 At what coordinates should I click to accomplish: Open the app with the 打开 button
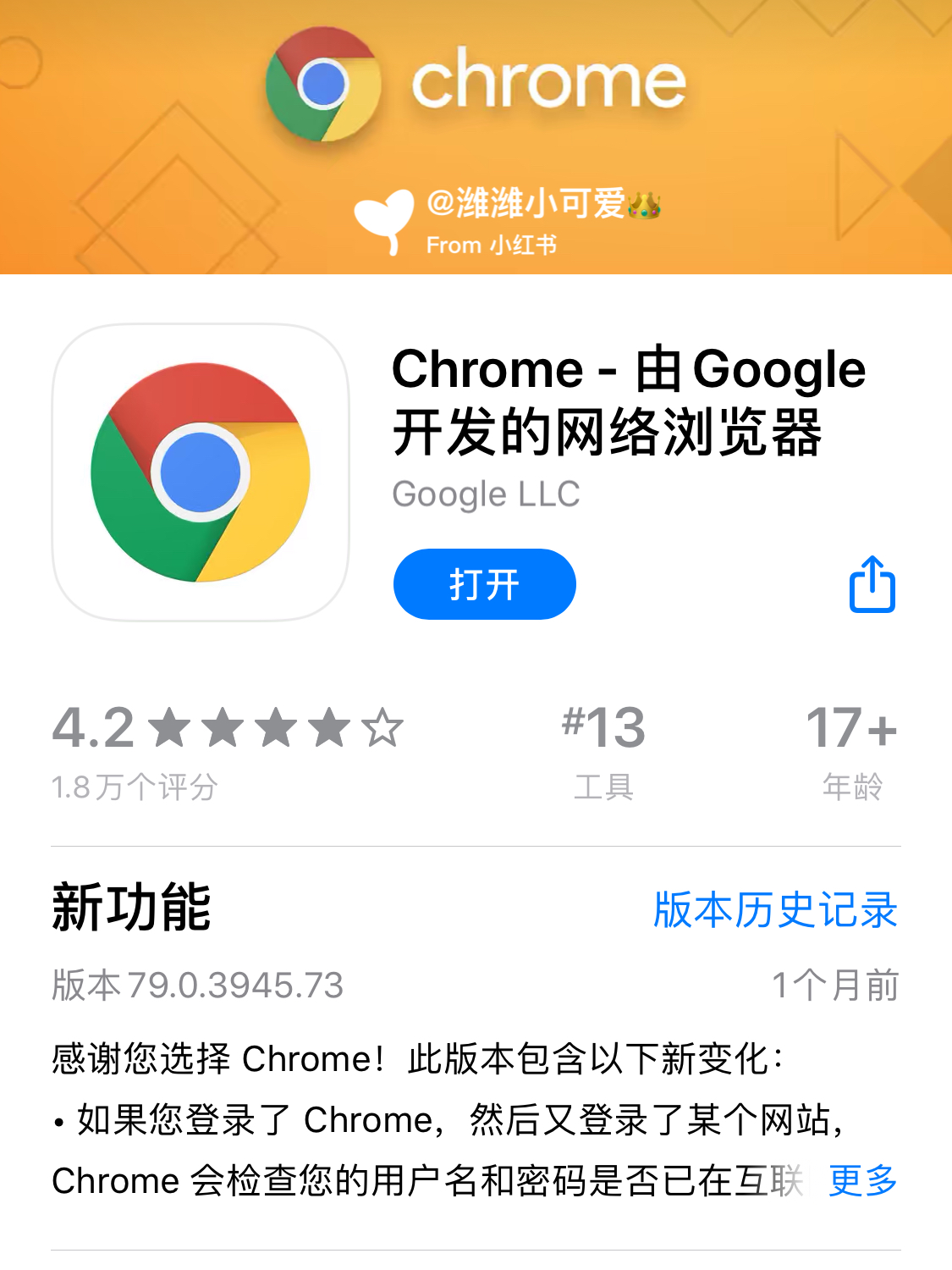coord(485,583)
